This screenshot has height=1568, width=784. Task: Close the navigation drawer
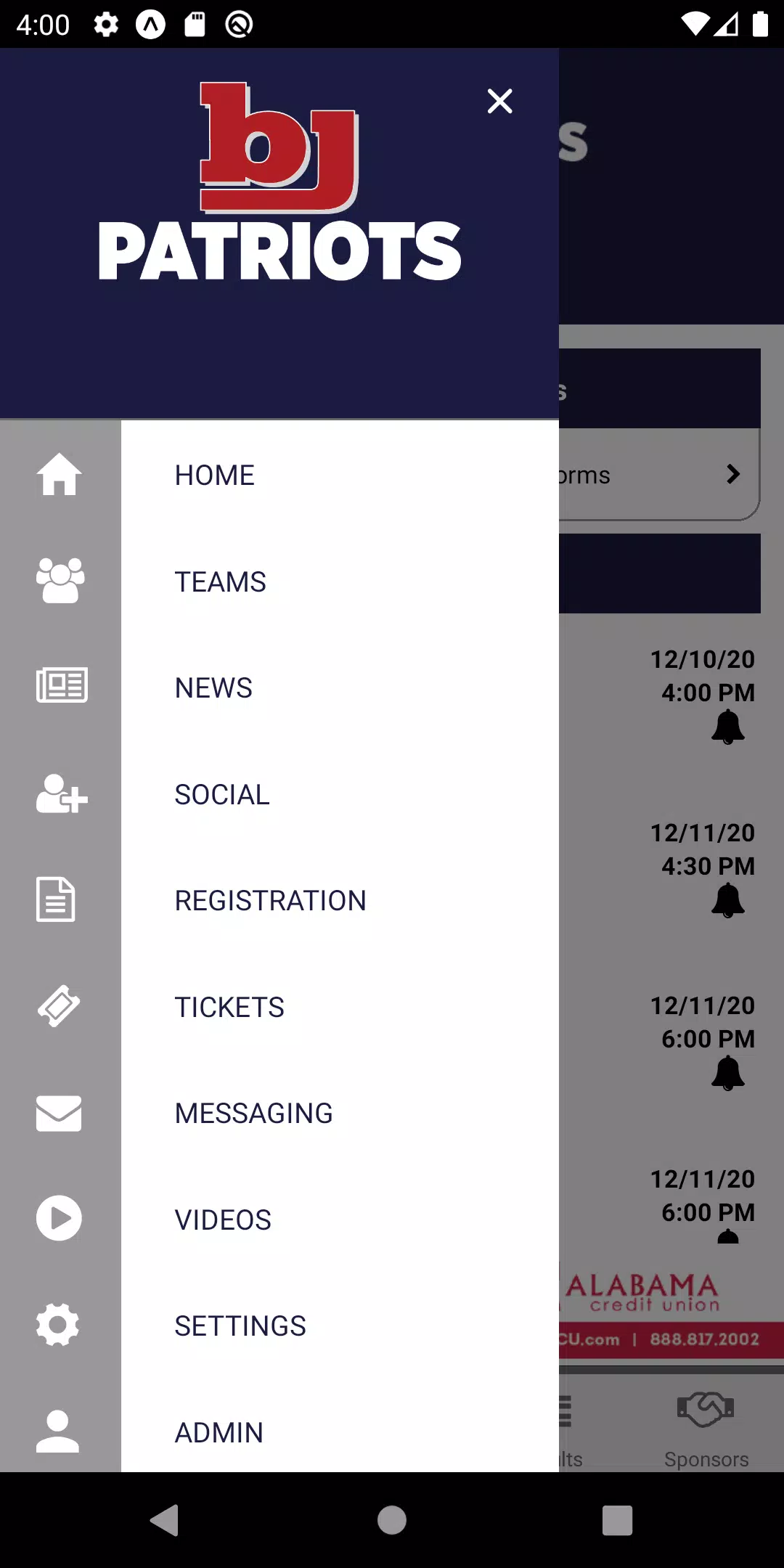pyautogui.click(x=499, y=102)
